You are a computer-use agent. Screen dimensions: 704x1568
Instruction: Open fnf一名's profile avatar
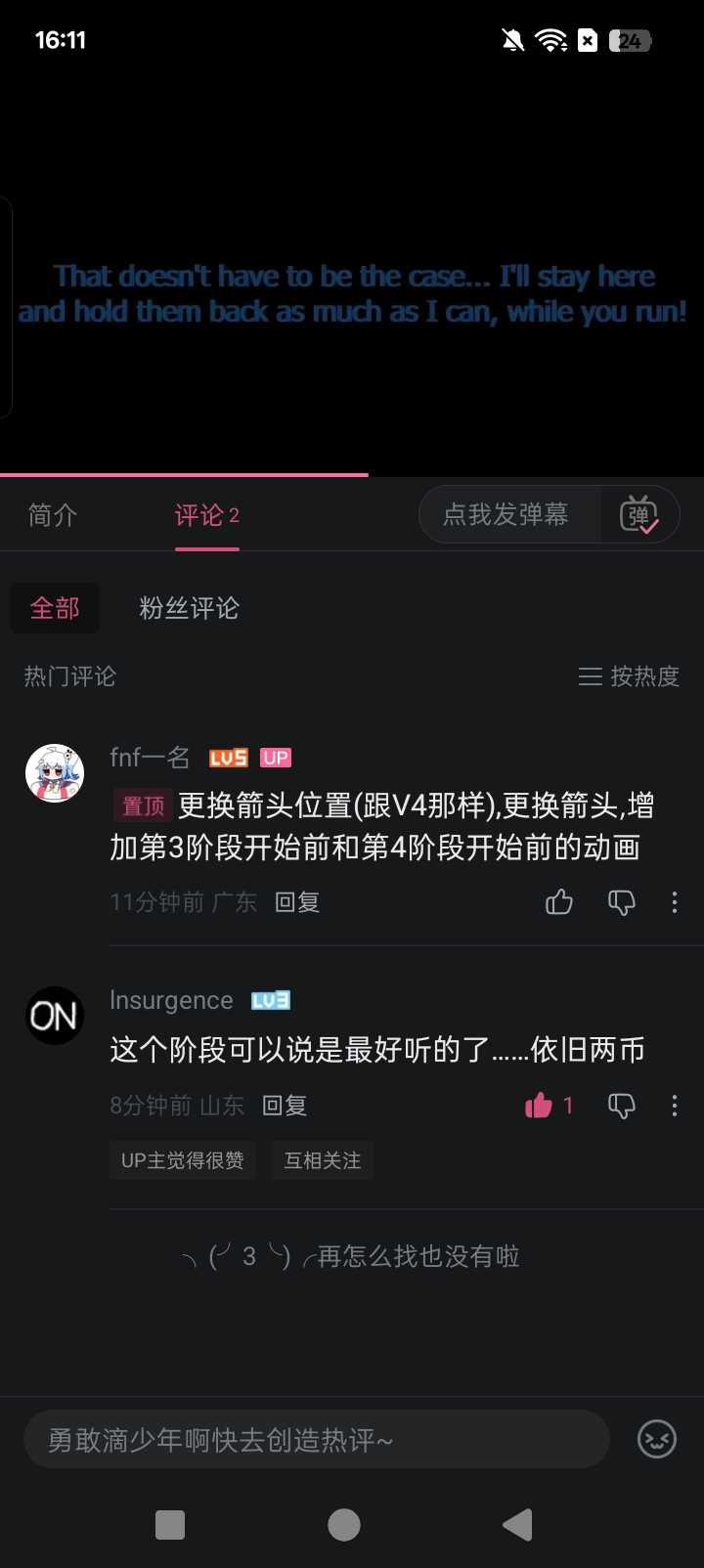click(55, 772)
